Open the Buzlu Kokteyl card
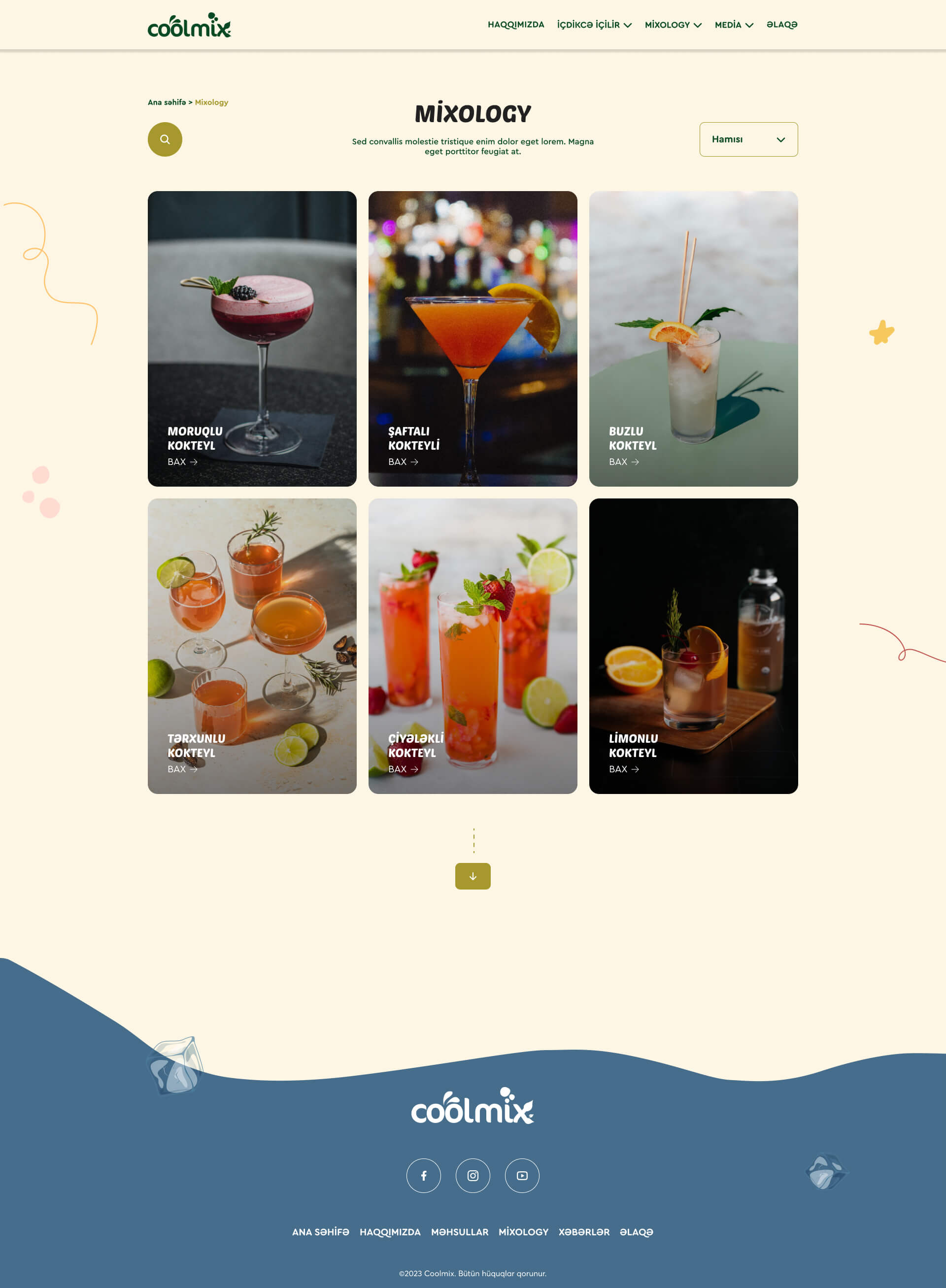 (x=693, y=338)
